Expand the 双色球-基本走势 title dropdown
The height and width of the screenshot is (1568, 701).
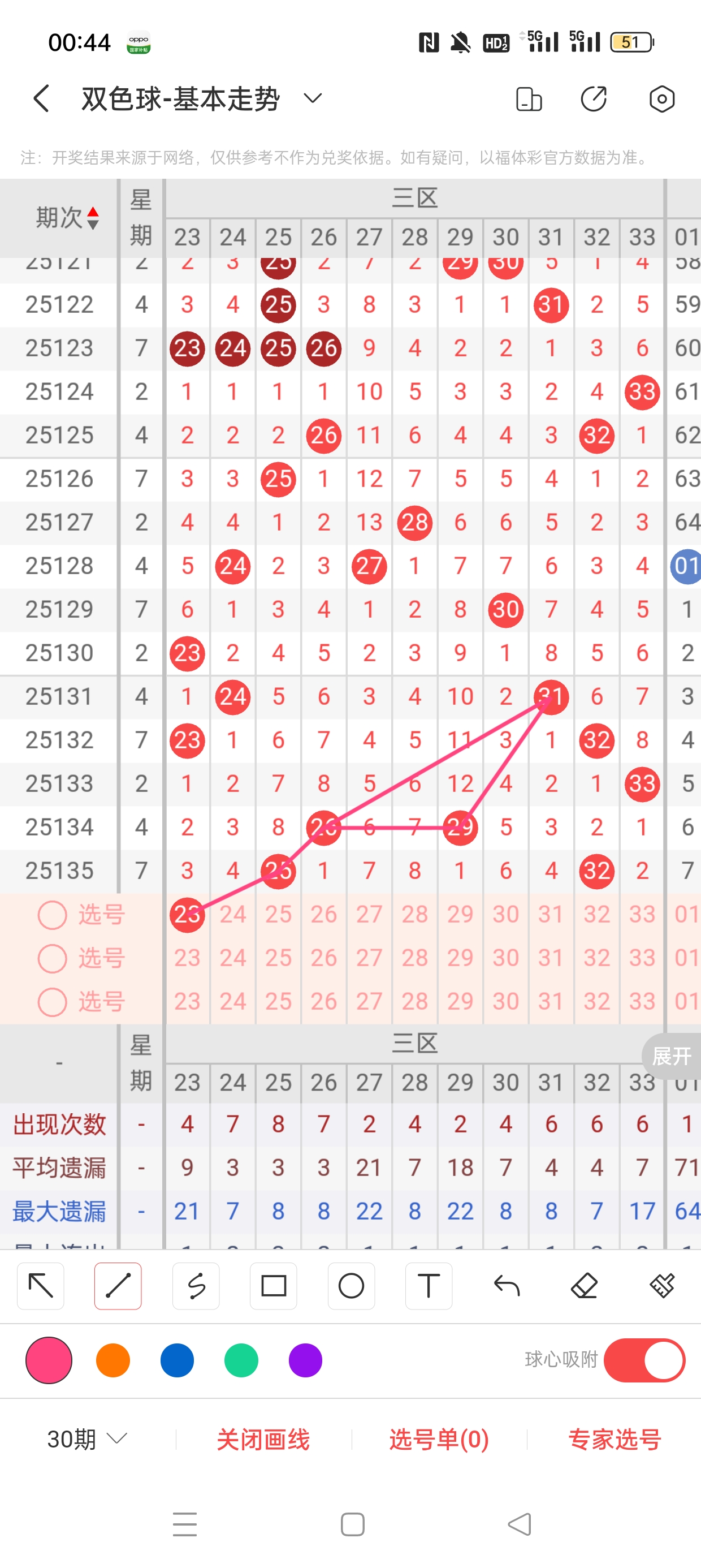click(x=312, y=98)
